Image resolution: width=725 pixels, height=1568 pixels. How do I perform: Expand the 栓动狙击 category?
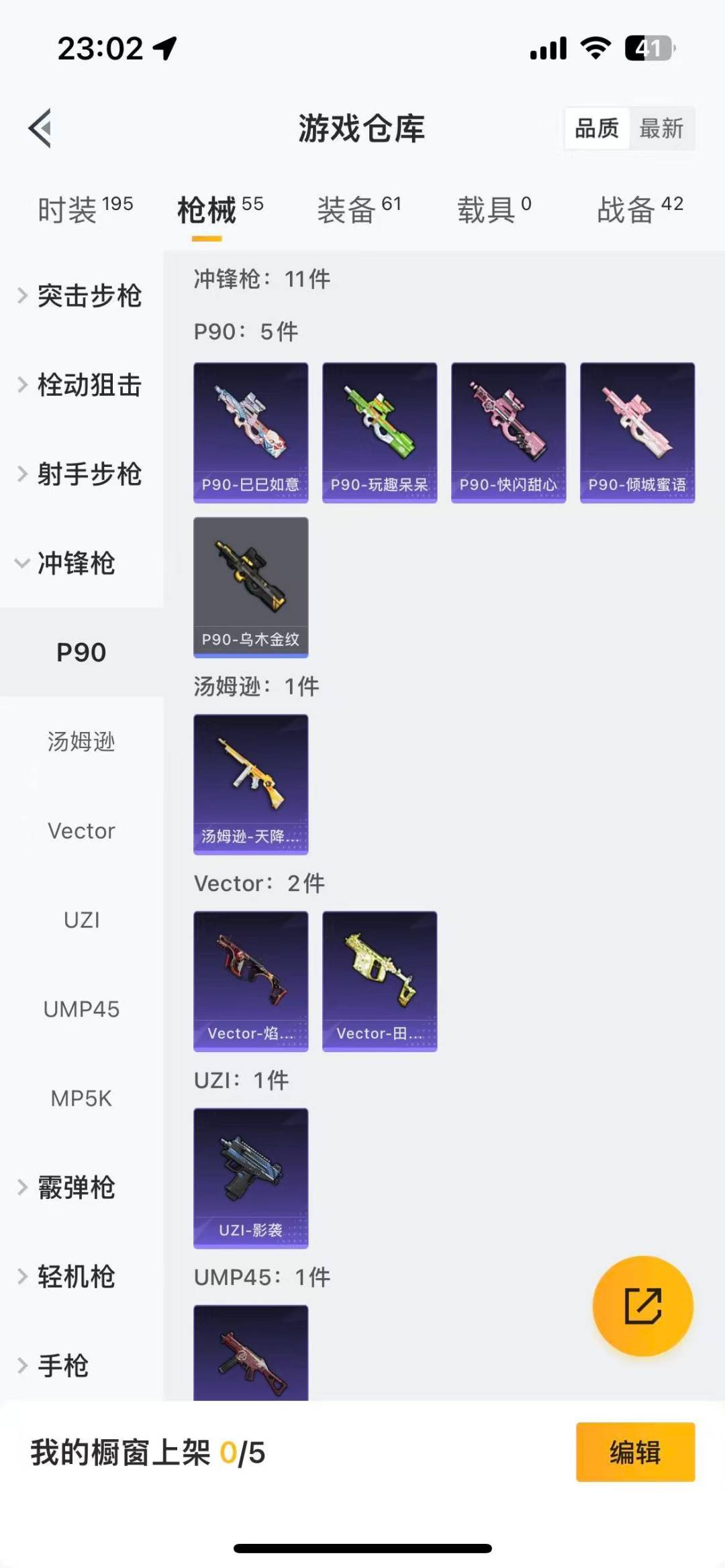pos(81,385)
